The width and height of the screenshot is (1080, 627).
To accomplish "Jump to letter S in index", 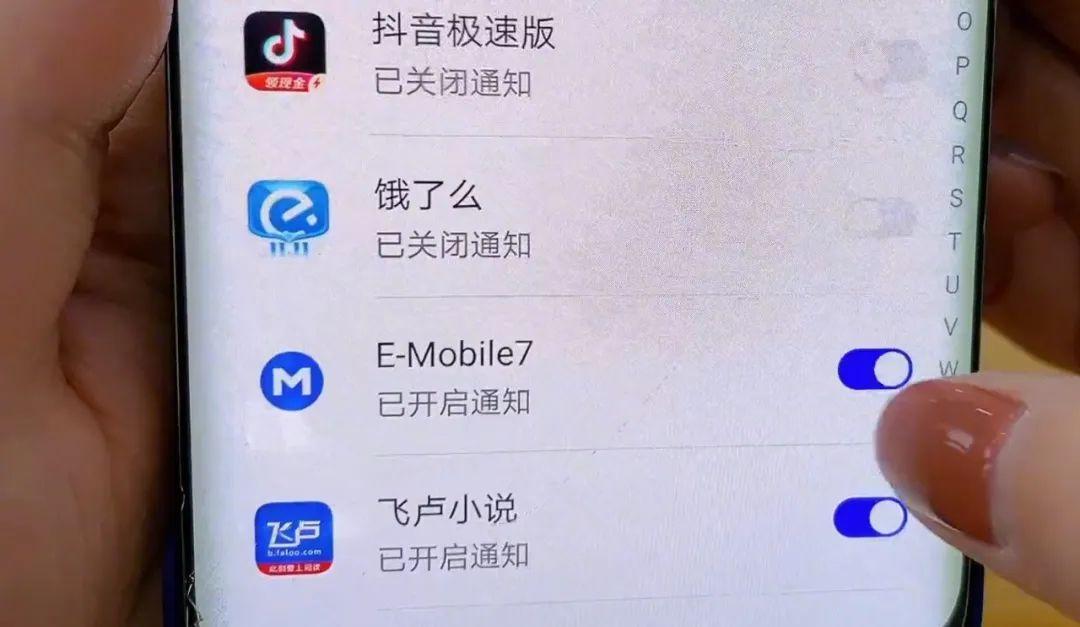I will point(957,198).
